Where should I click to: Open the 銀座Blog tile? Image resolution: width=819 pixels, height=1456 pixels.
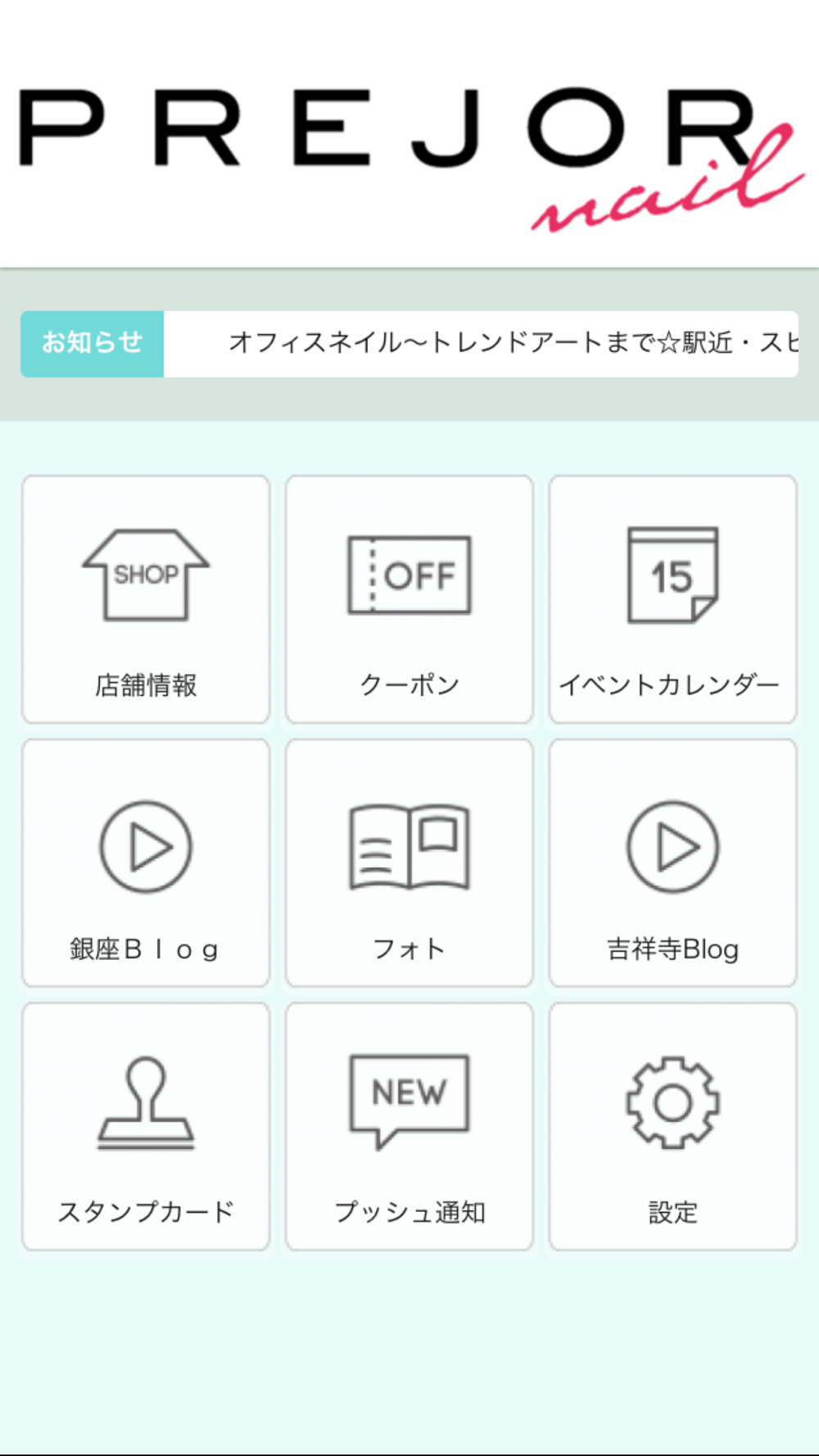[146, 863]
